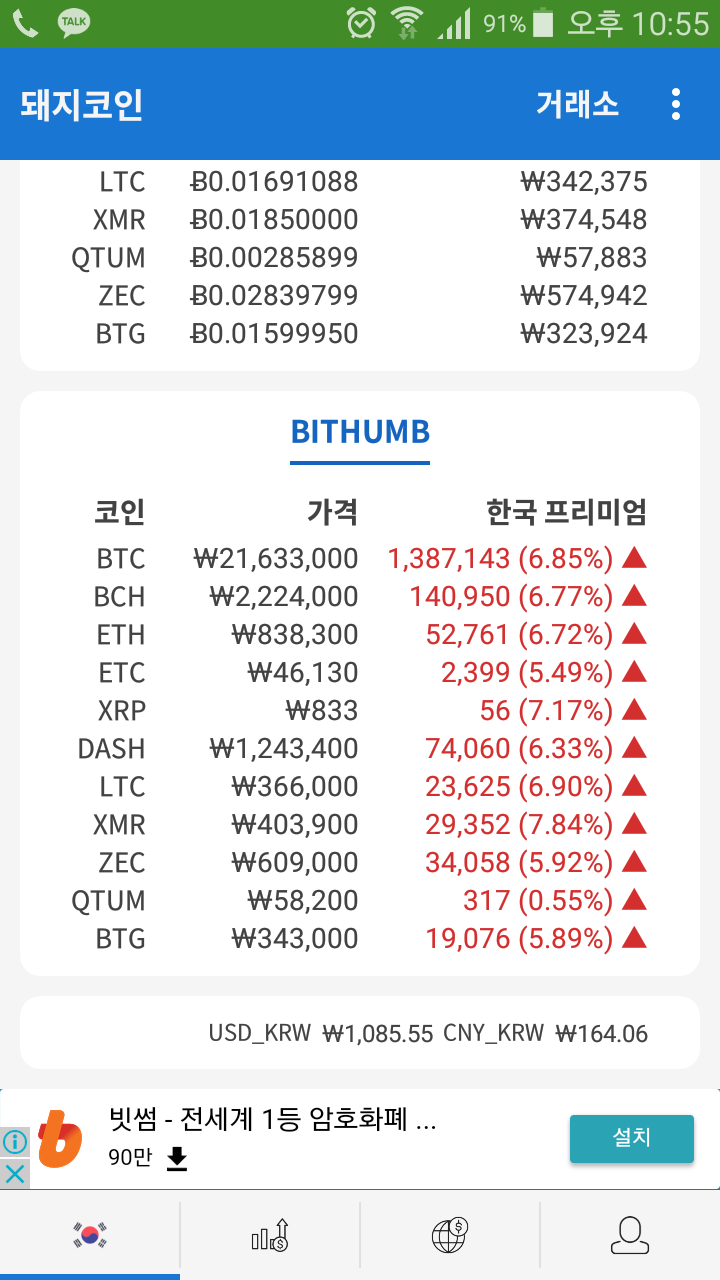Tap the red triangle beside BTC premium
The height and width of the screenshot is (1280, 720).
(634, 558)
